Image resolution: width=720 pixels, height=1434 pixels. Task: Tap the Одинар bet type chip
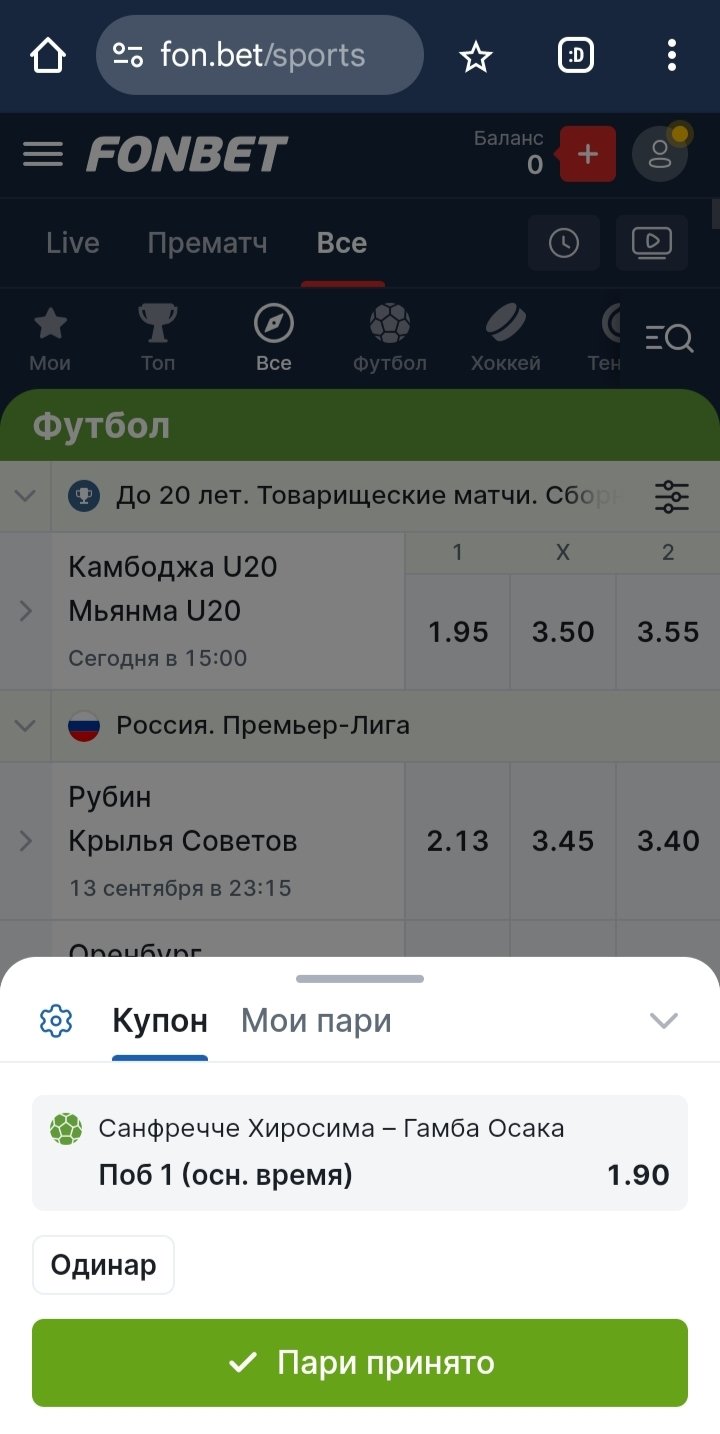coord(104,1265)
